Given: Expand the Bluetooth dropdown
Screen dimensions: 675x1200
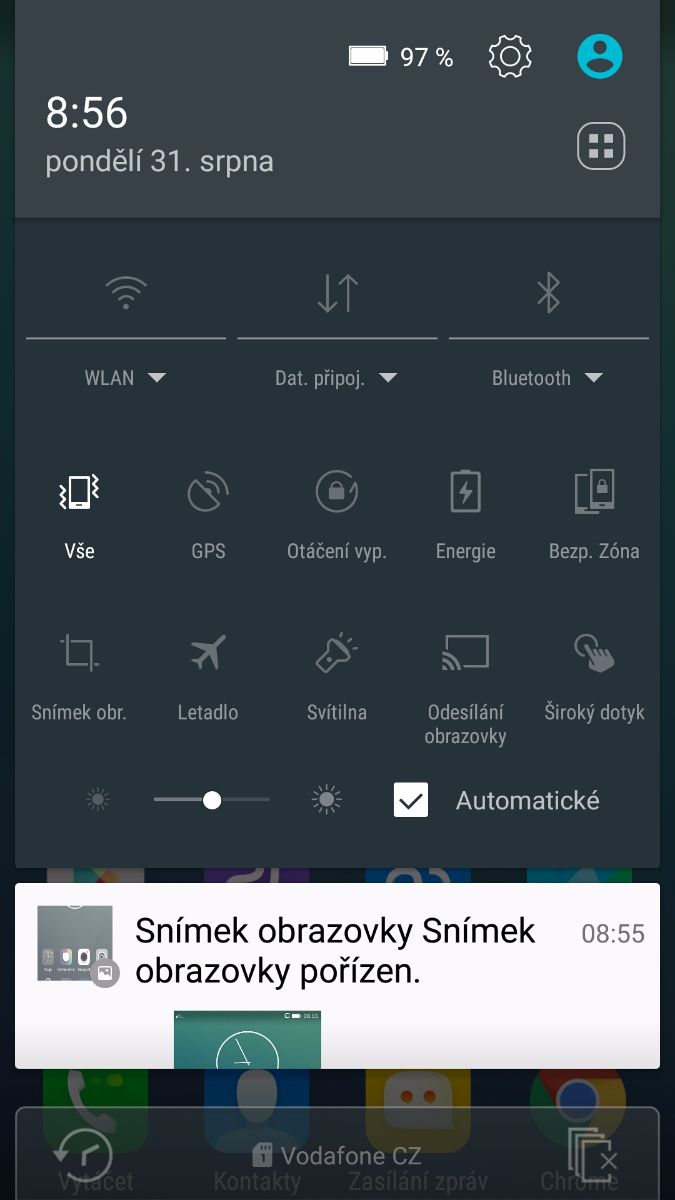Looking at the screenshot, I should 548,378.
